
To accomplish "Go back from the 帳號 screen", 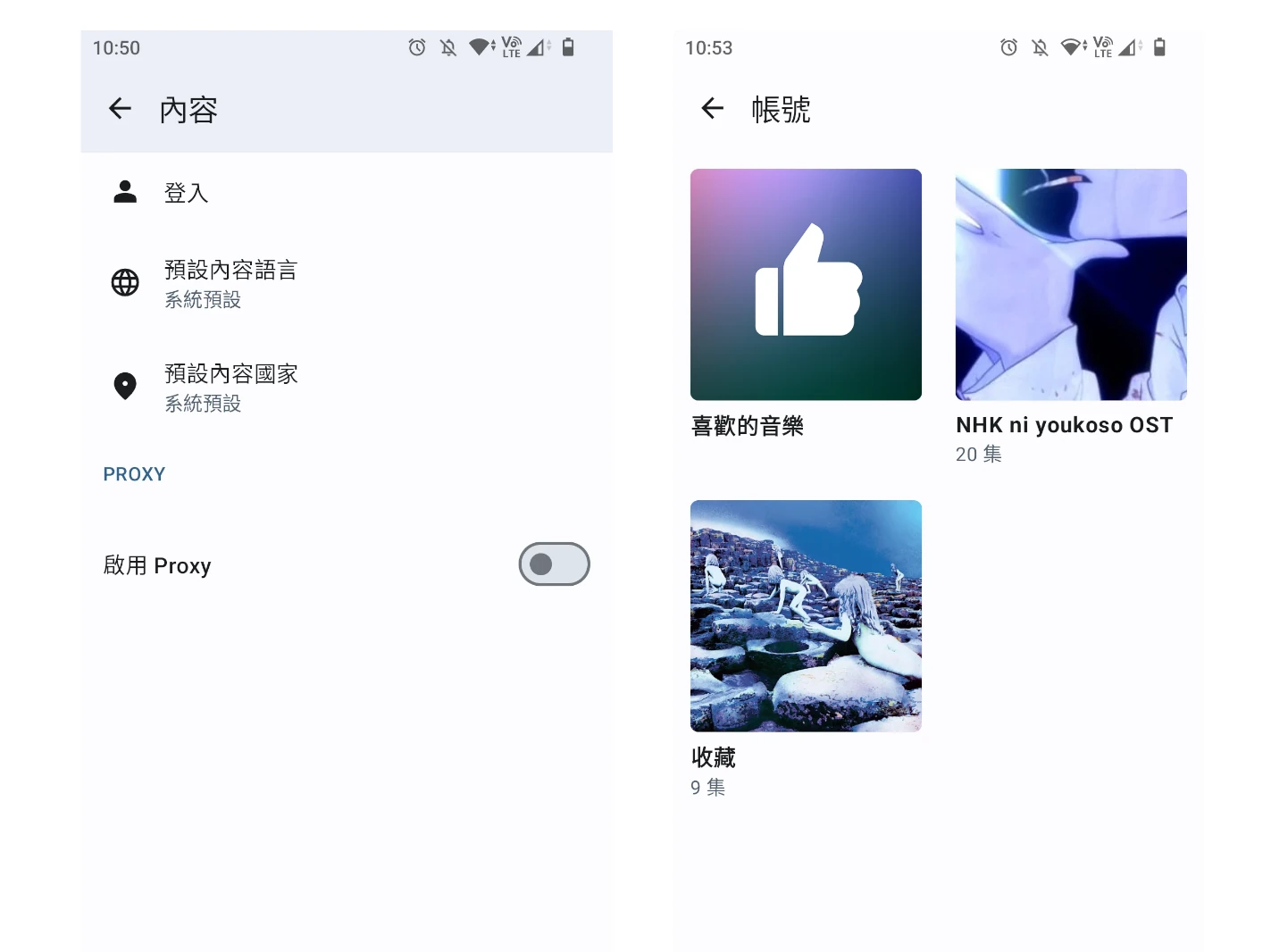I will coord(712,109).
